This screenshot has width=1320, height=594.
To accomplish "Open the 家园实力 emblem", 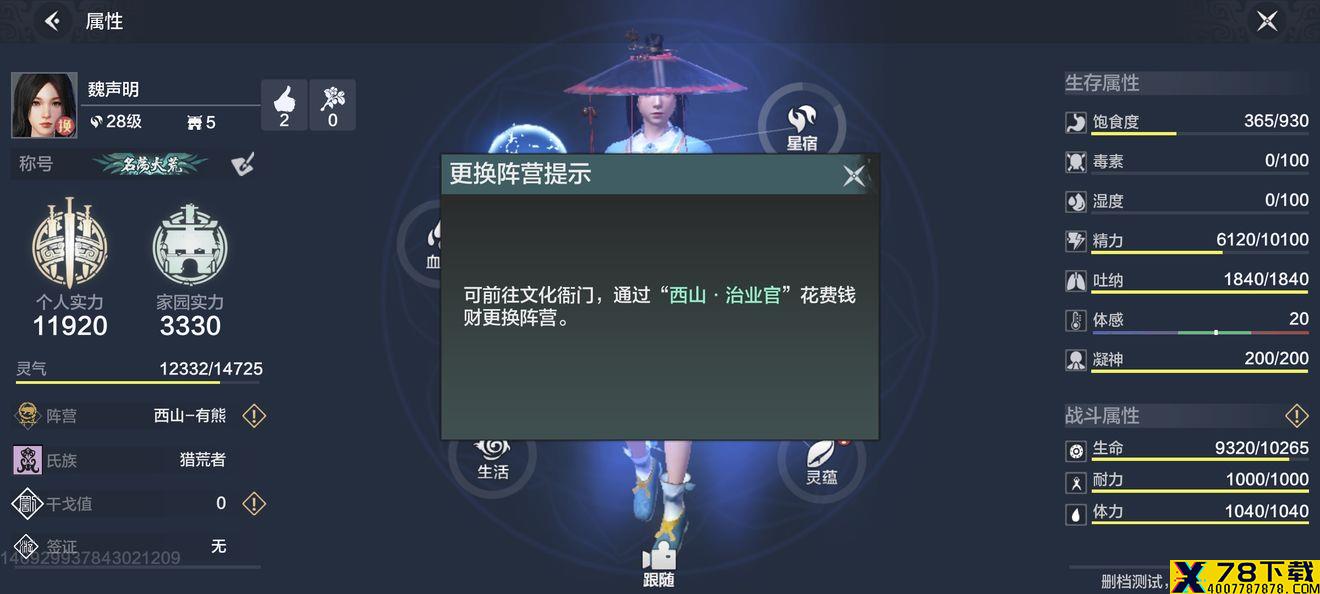I will tap(190, 245).
